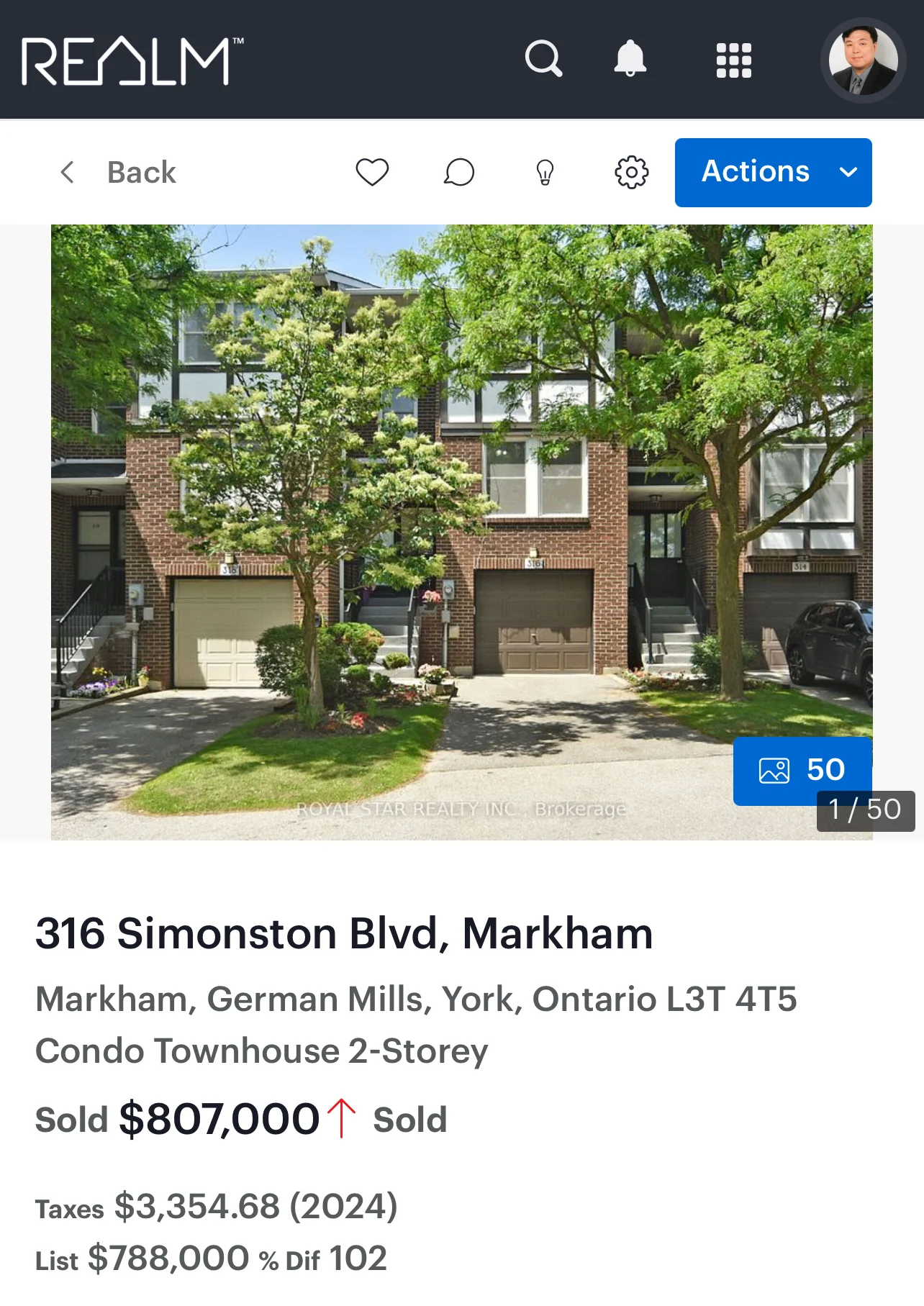The width and height of the screenshot is (924, 1306).
Task: Expand the Actions dropdown
Action: (773, 173)
